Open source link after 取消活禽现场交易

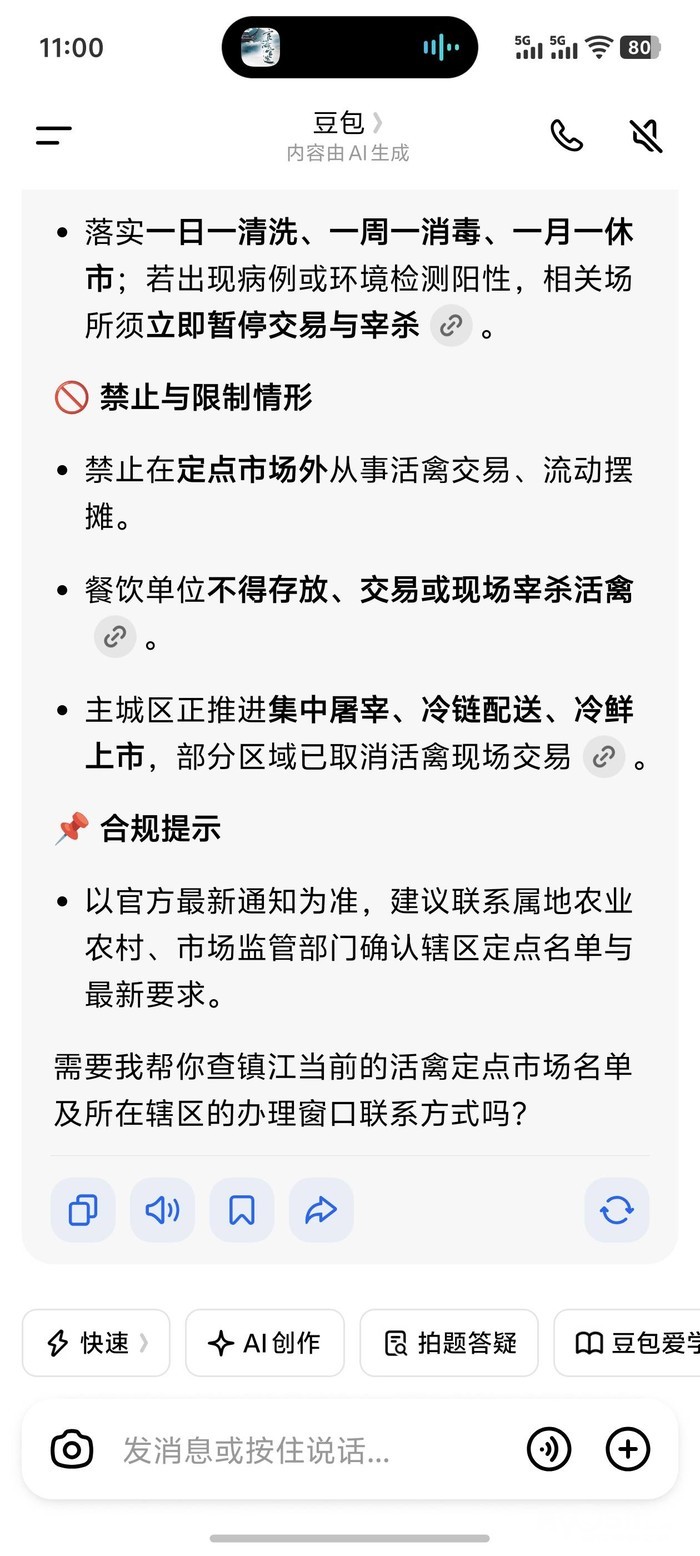(x=603, y=757)
